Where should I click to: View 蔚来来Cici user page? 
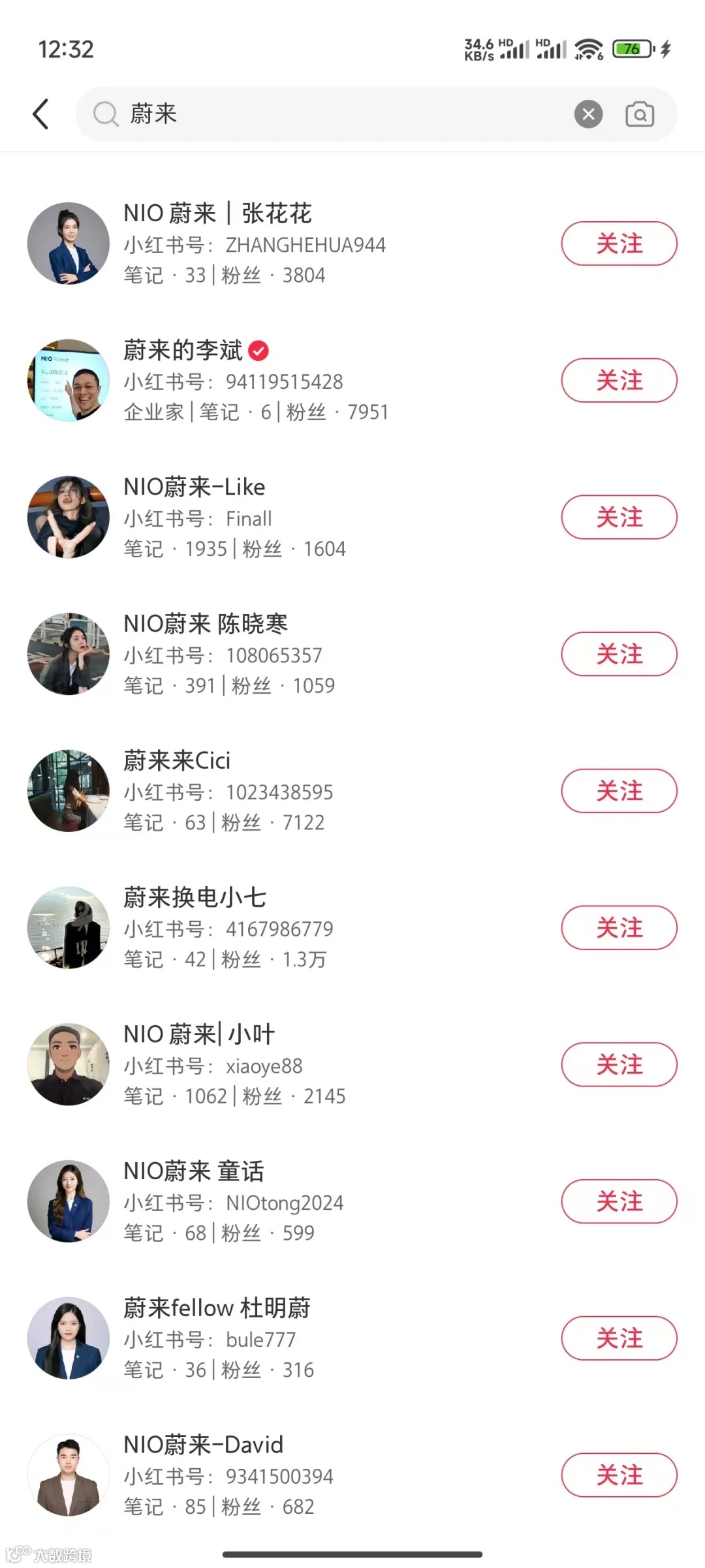pyautogui.click(x=177, y=761)
